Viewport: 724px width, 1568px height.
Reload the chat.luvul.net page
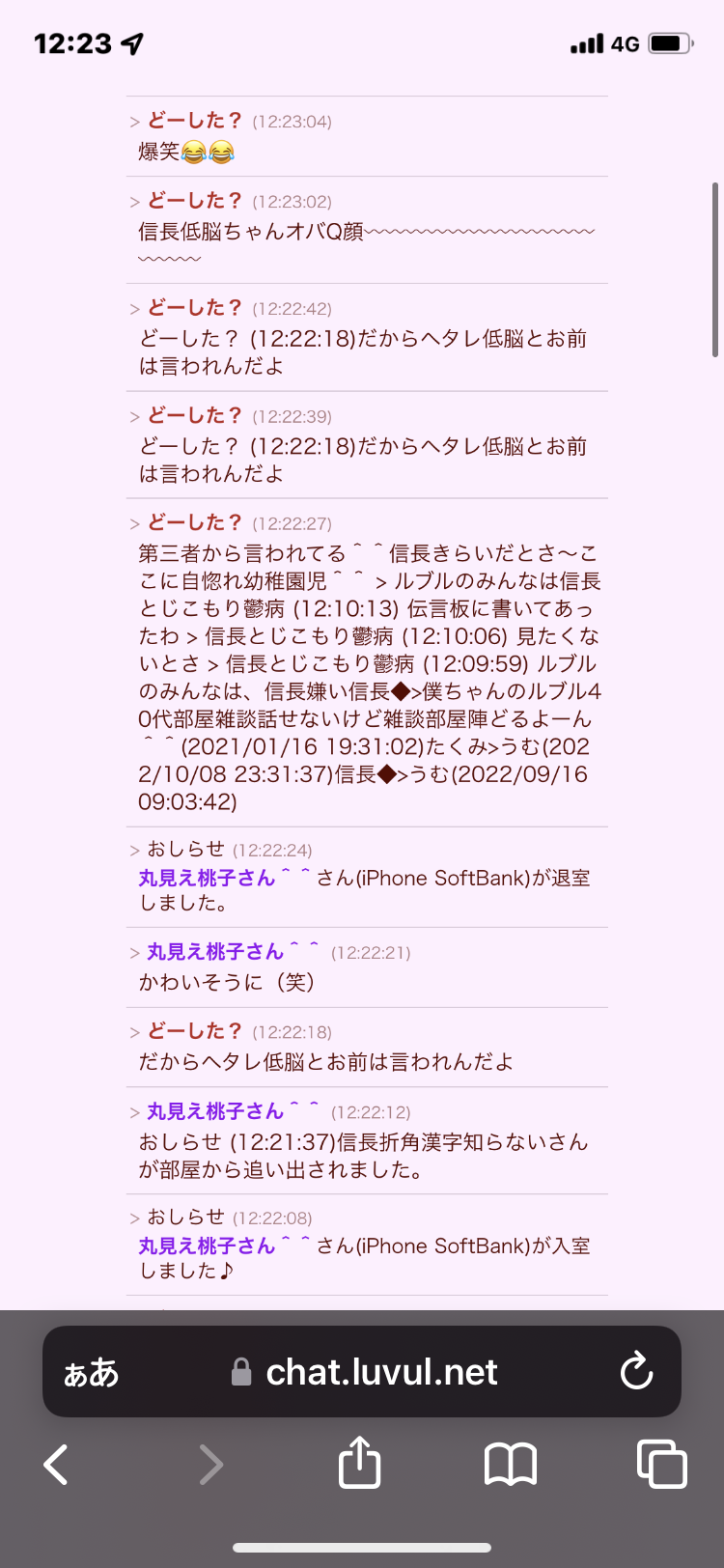tap(636, 1371)
